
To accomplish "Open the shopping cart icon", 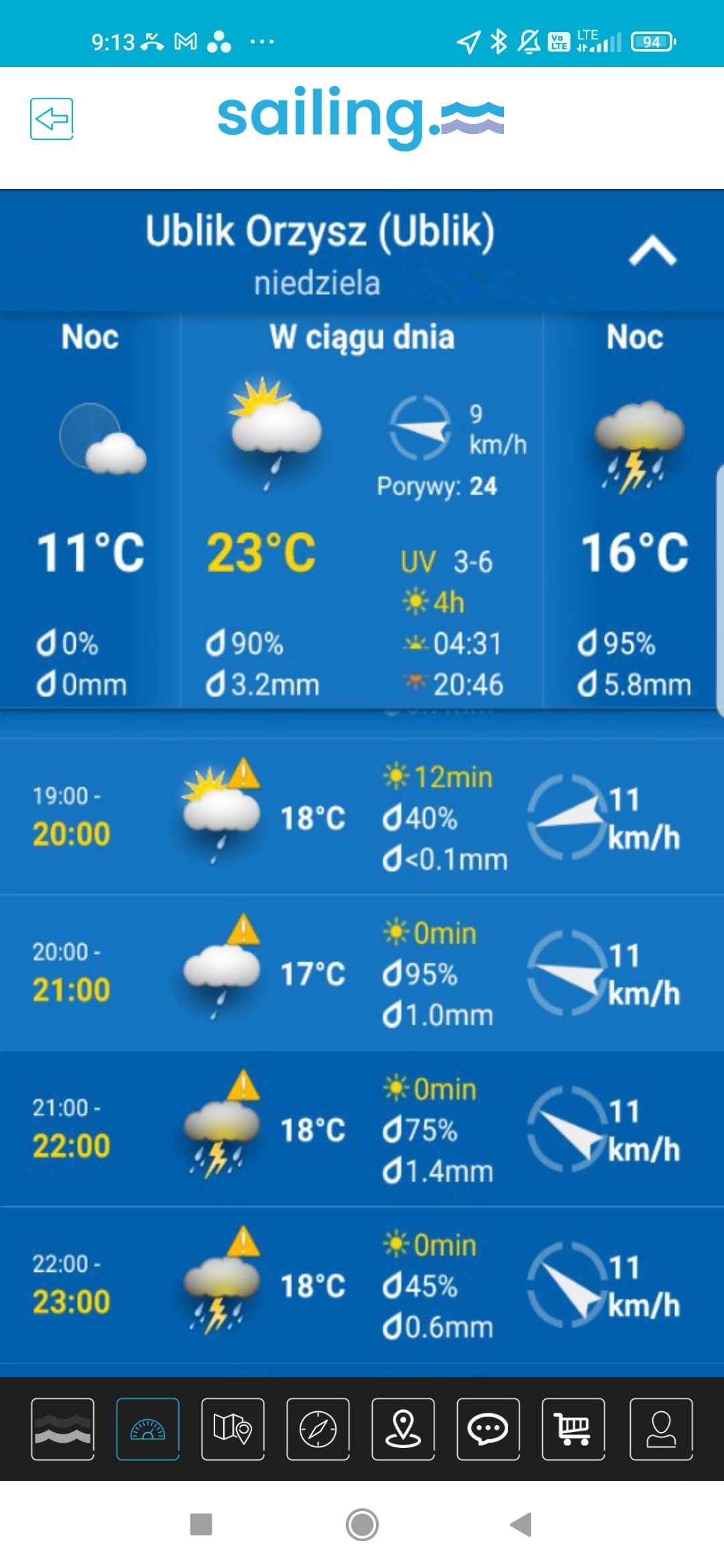I will (x=573, y=1429).
